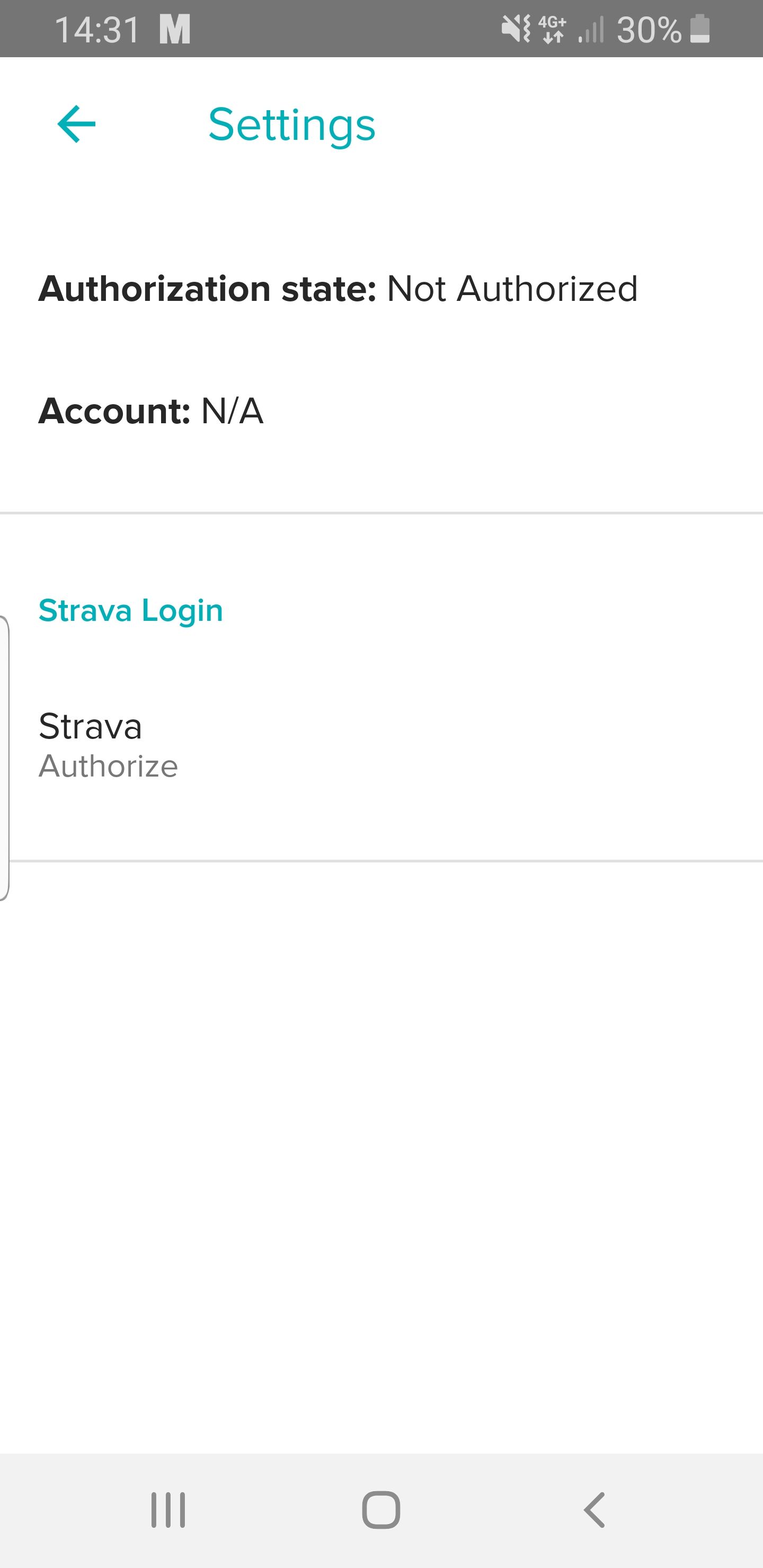
Task: Go back using the Settings arrow
Action: click(x=77, y=124)
